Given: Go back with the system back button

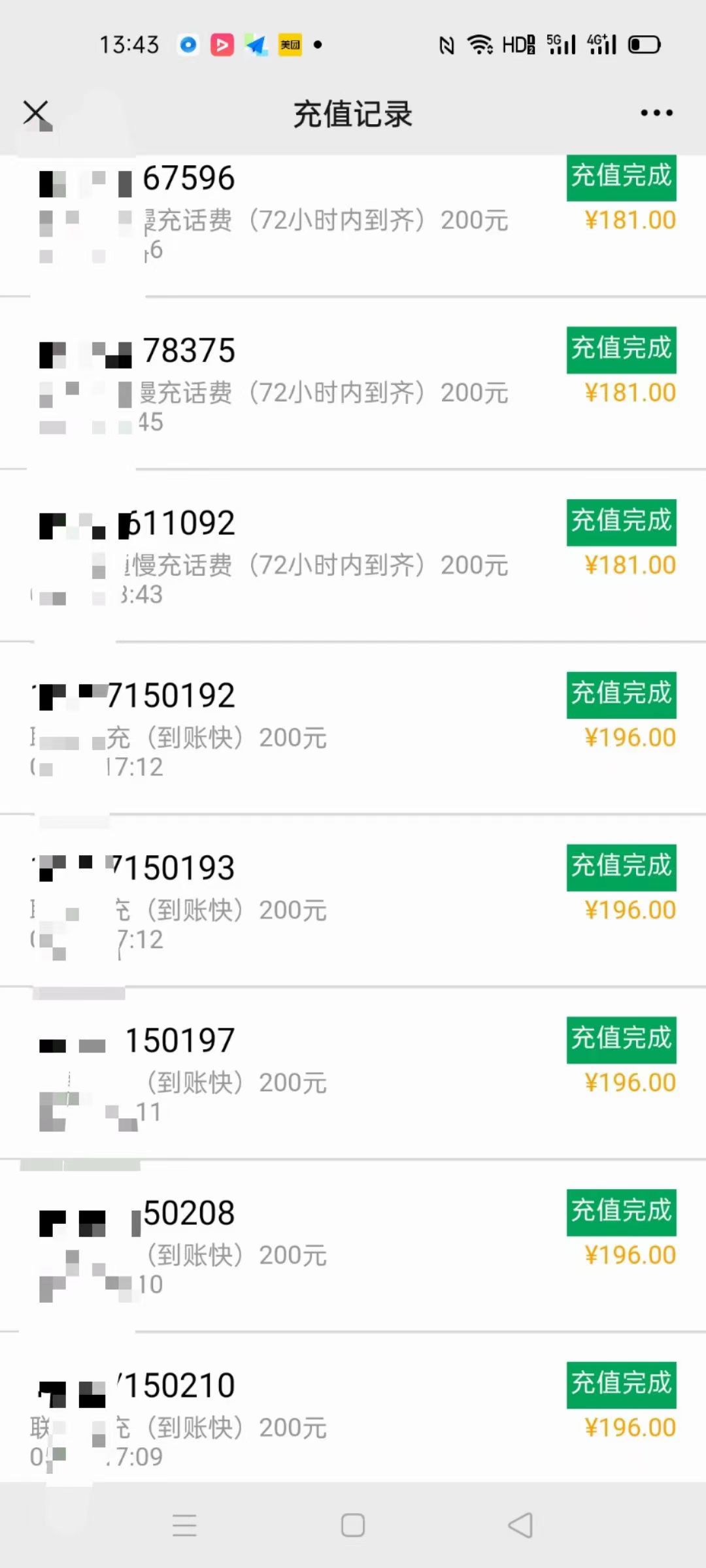Looking at the screenshot, I should (521, 1526).
